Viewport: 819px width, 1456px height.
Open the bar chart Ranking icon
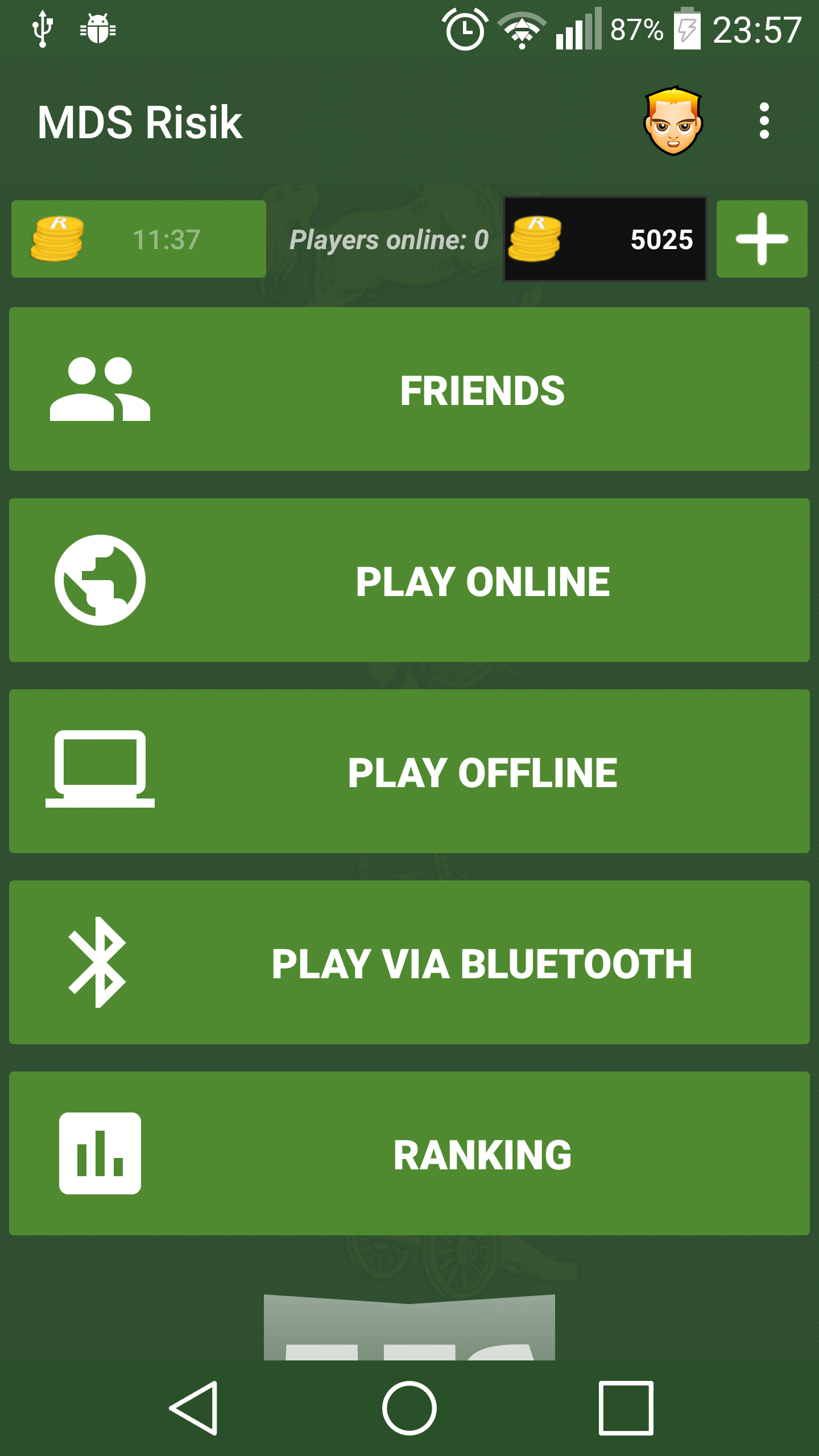[100, 1153]
